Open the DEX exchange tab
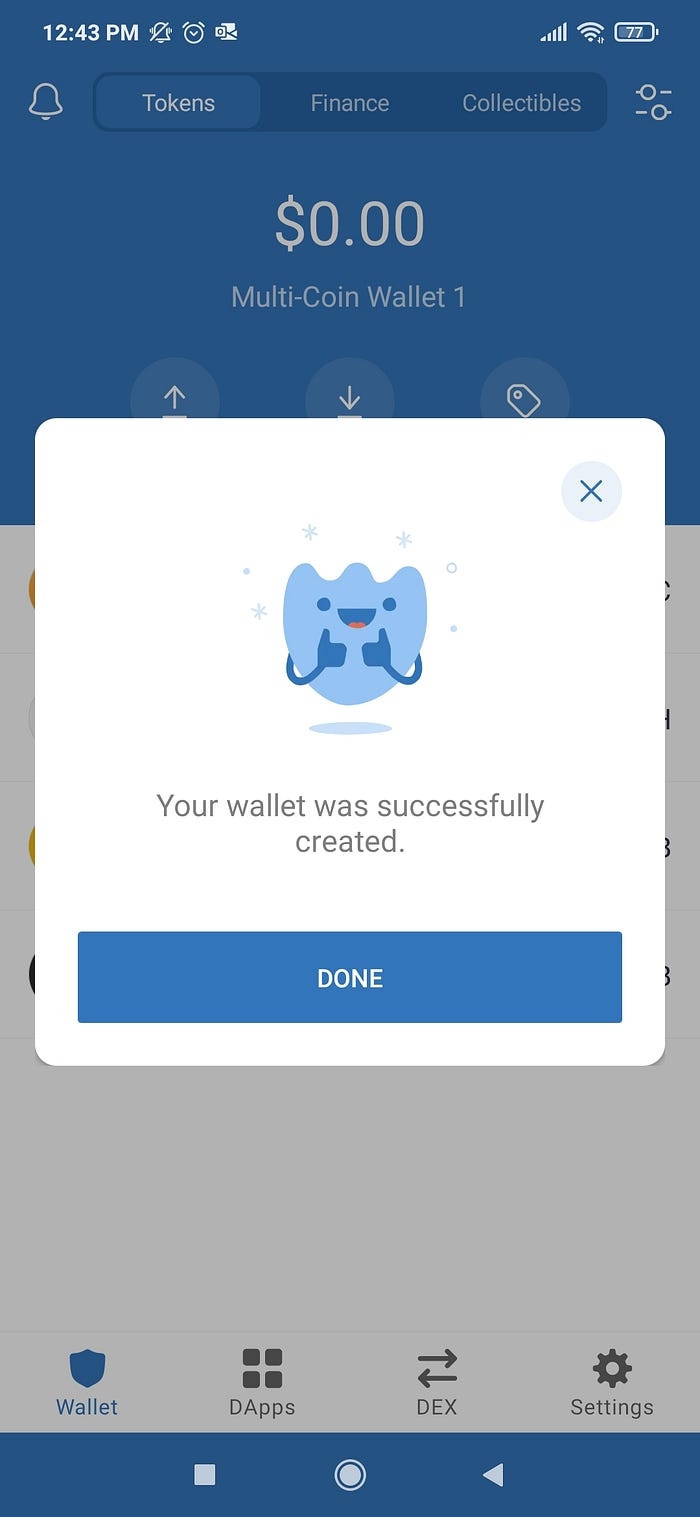This screenshot has height=1517, width=700. [x=437, y=1382]
